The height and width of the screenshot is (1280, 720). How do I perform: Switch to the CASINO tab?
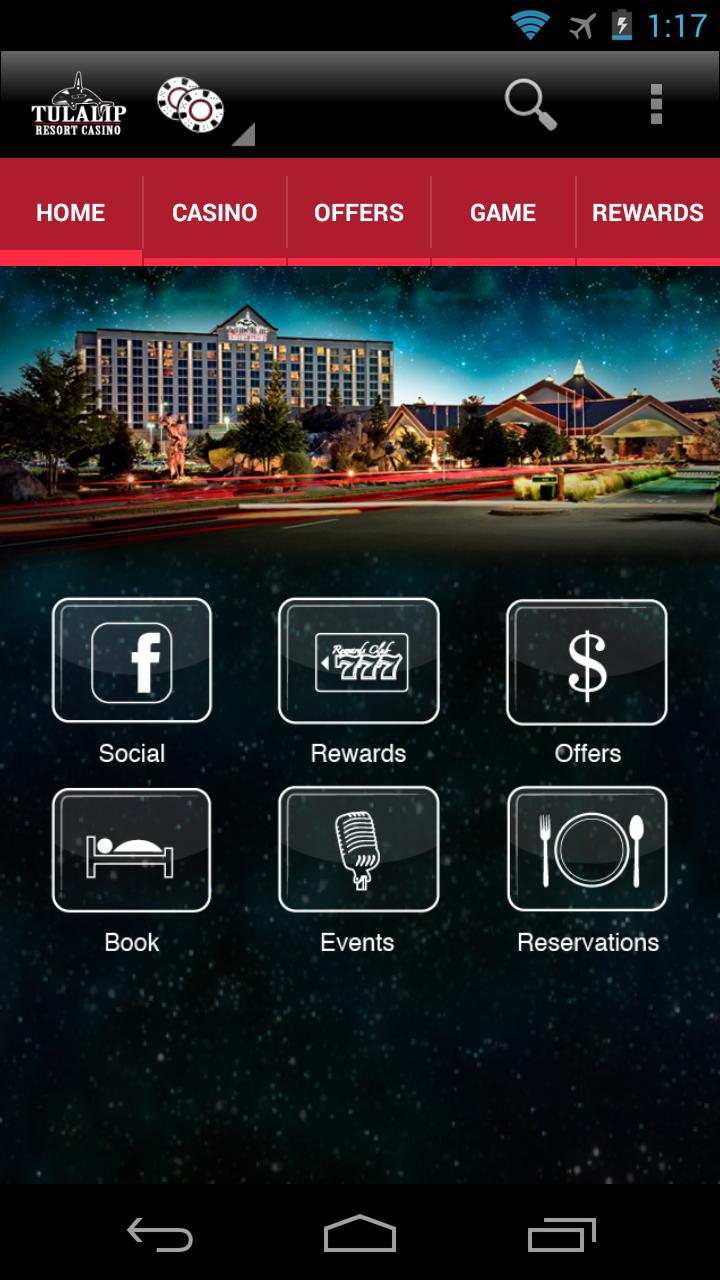pyautogui.click(x=213, y=212)
